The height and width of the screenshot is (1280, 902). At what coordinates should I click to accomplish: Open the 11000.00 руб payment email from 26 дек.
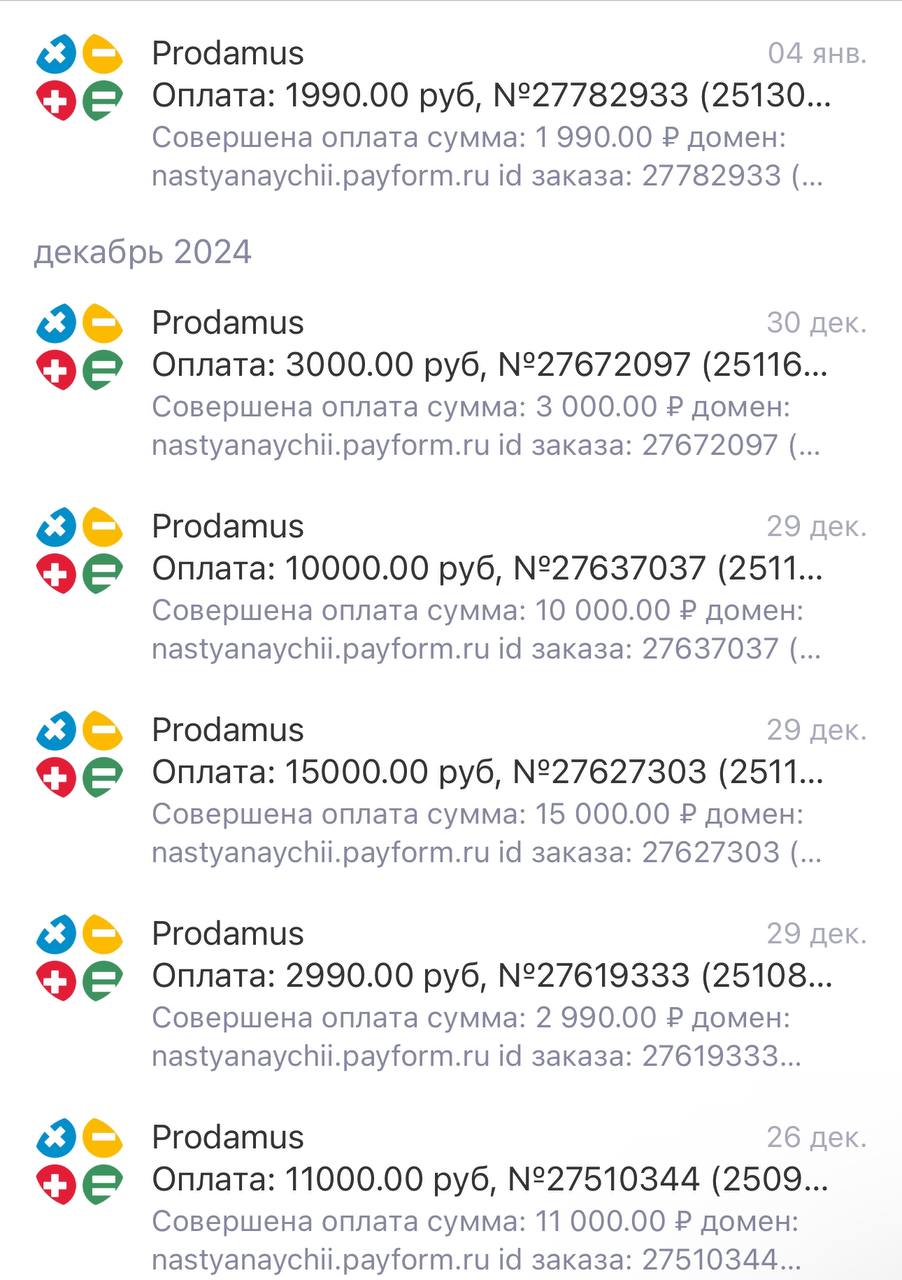(x=490, y=1180)
